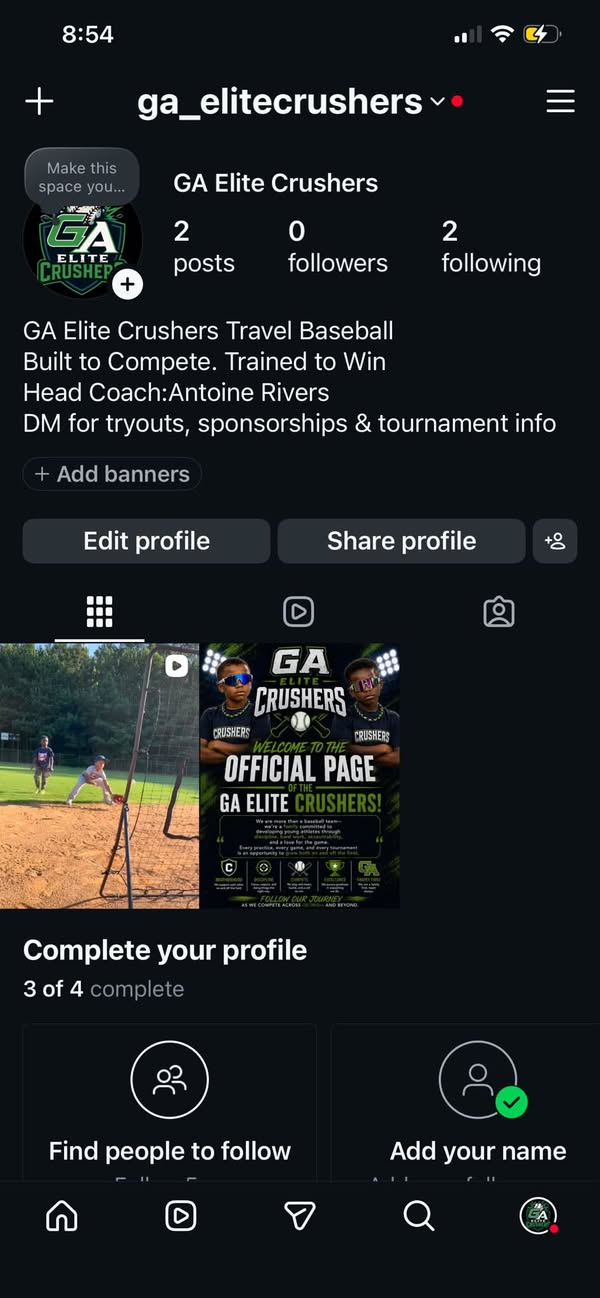Switch to the tagged photos tab
This screenshot has height=1298, width=600.
point(499,611)
